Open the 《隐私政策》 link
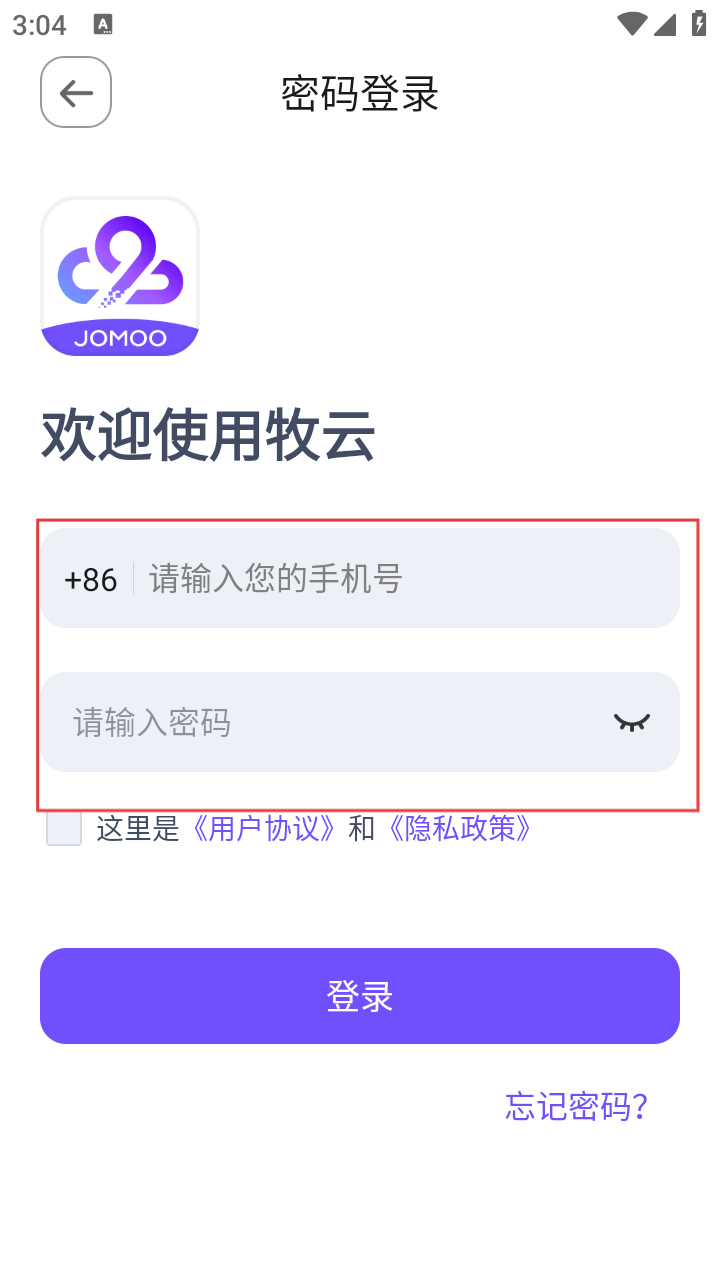The width and height of the screenshot is (720, 1280). [454, 829]
